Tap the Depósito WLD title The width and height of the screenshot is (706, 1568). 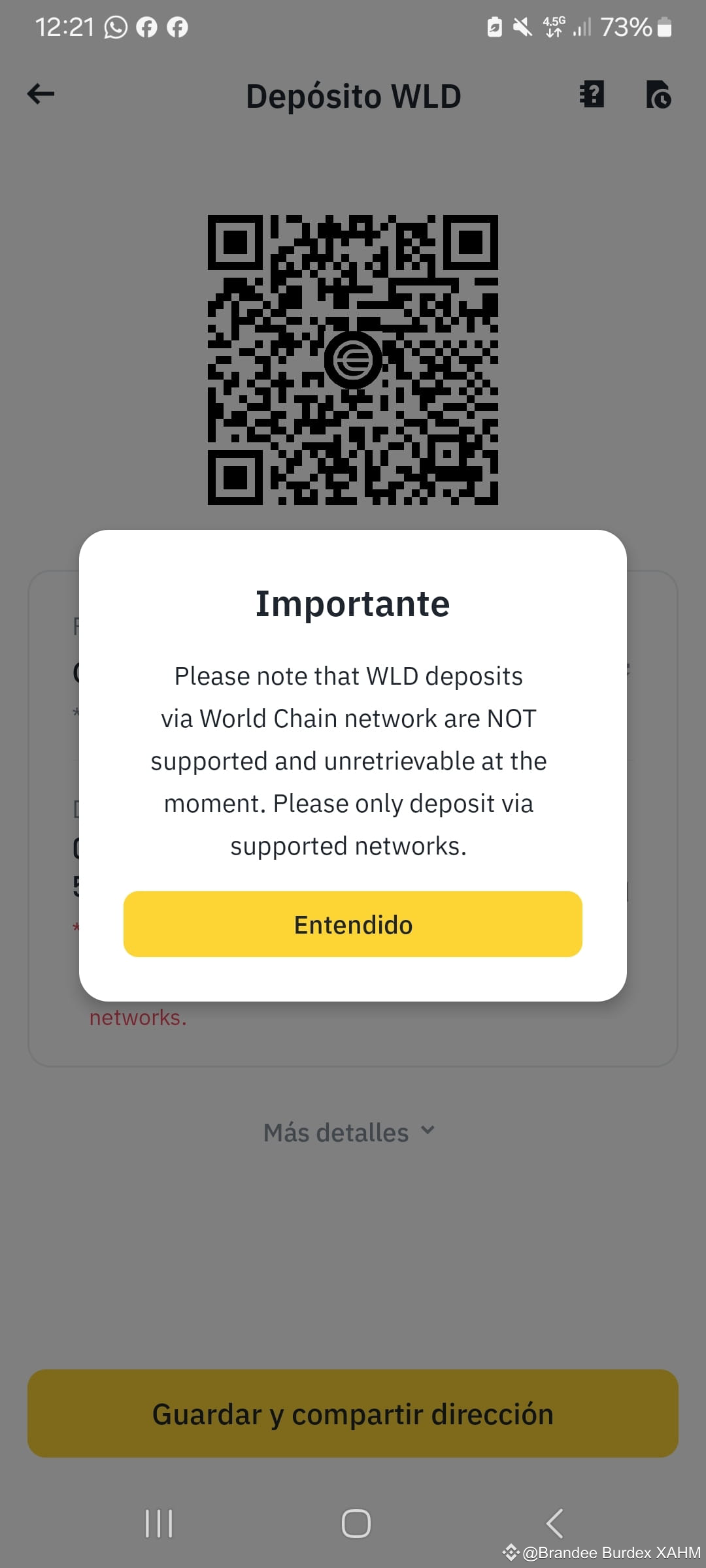352,95
